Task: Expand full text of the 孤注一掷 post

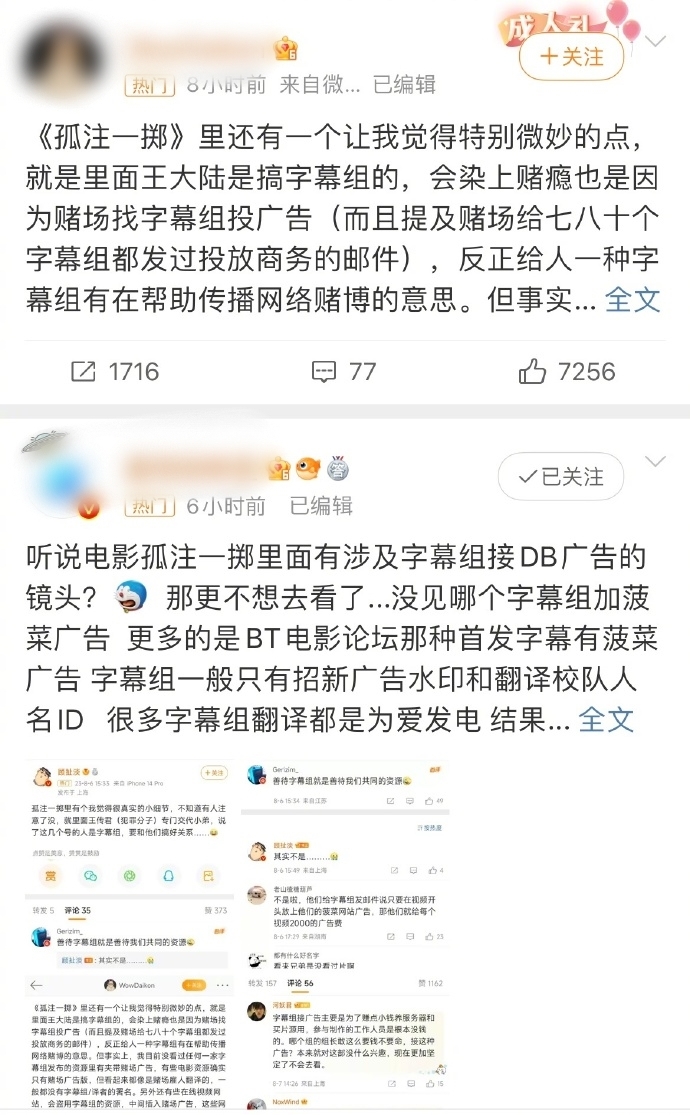Action: (x=633, y=299)
